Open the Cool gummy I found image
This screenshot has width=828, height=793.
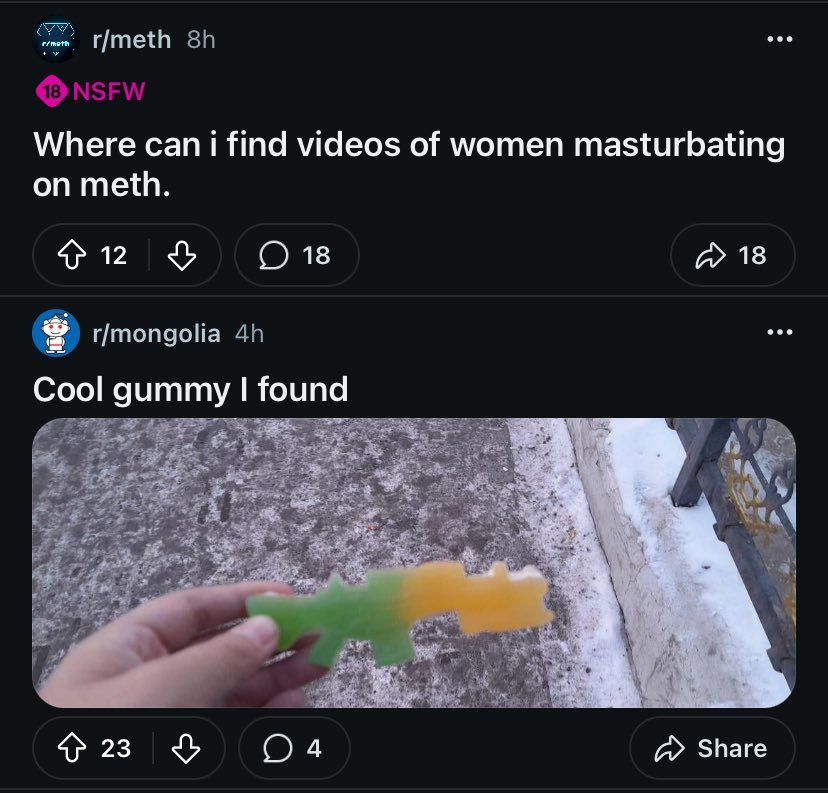[414, 562]
